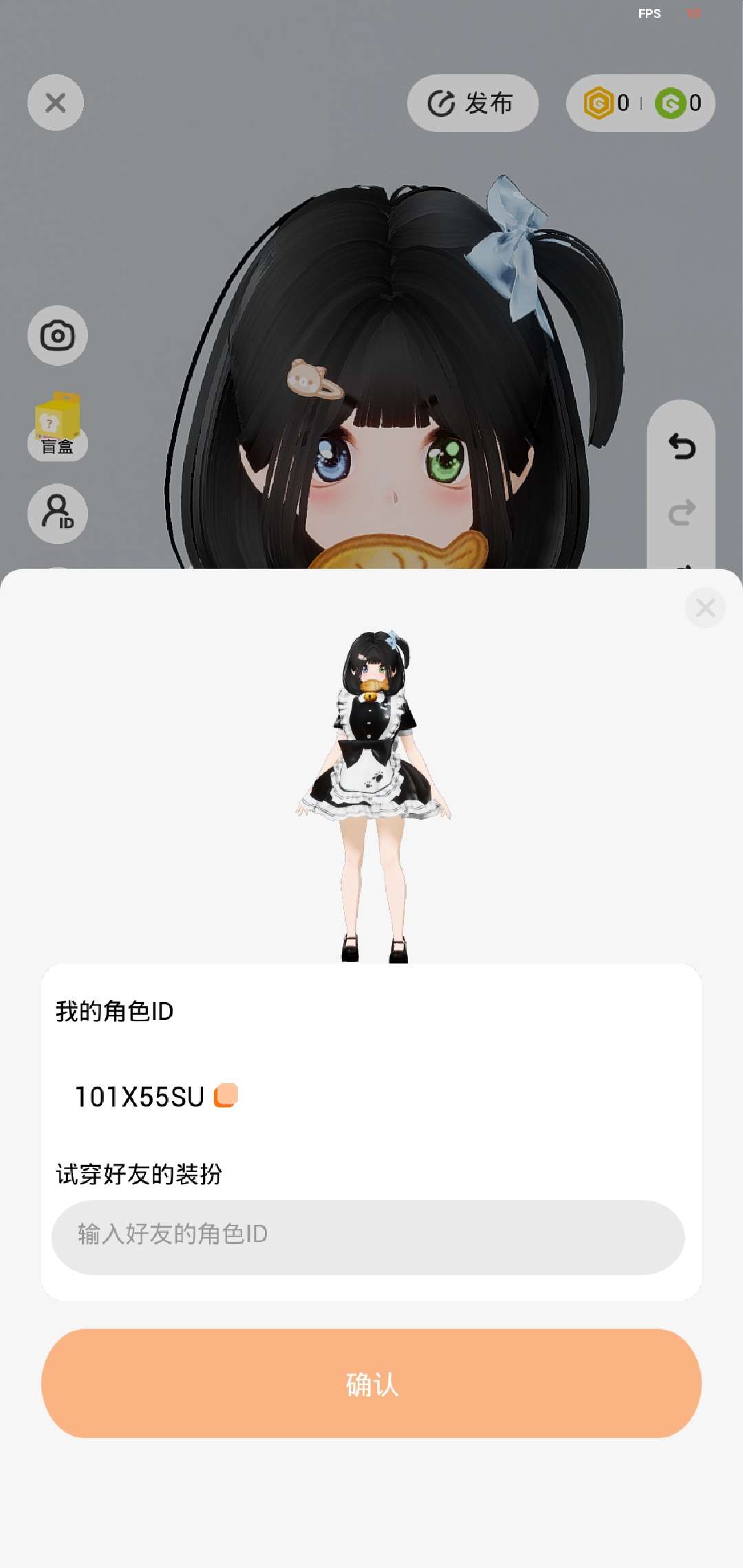
Task: Redo the change
Action: pos(682,512)
